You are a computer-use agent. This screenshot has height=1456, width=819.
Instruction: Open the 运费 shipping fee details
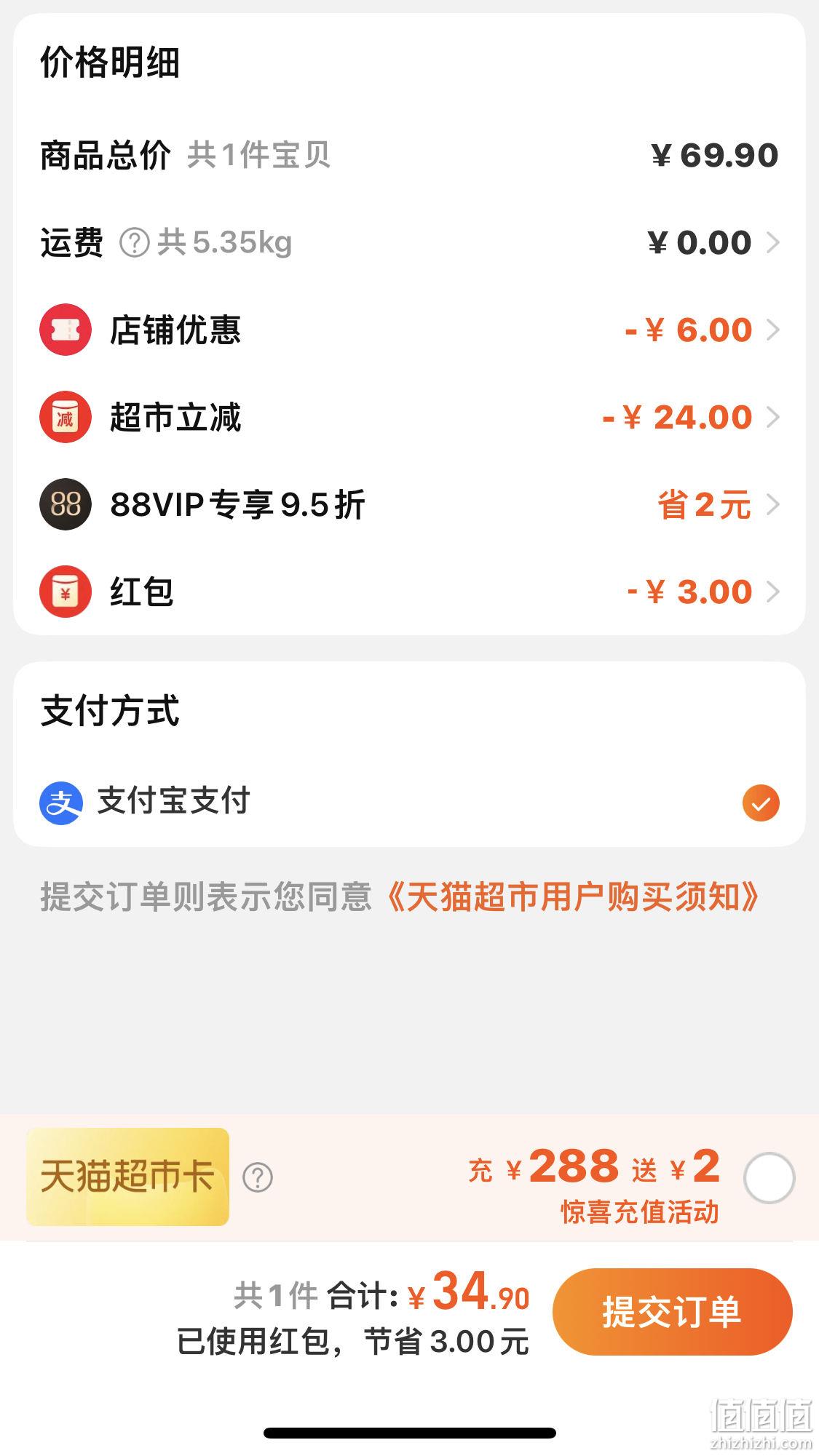click(x=409, y=242)
